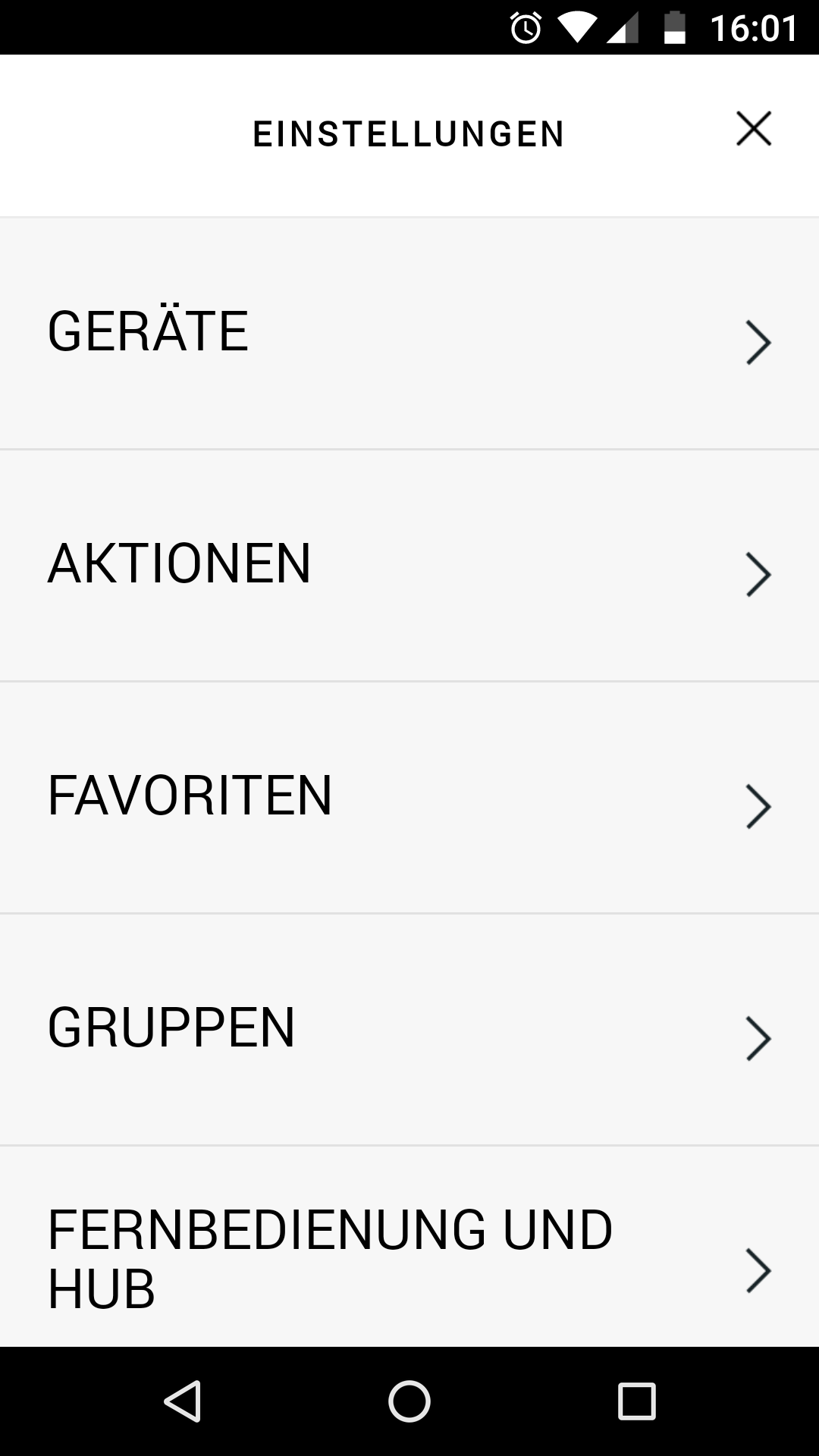Select the Gruppen entry
819x1456 pixels.
pyautogui.click(x=409, y=1030)
